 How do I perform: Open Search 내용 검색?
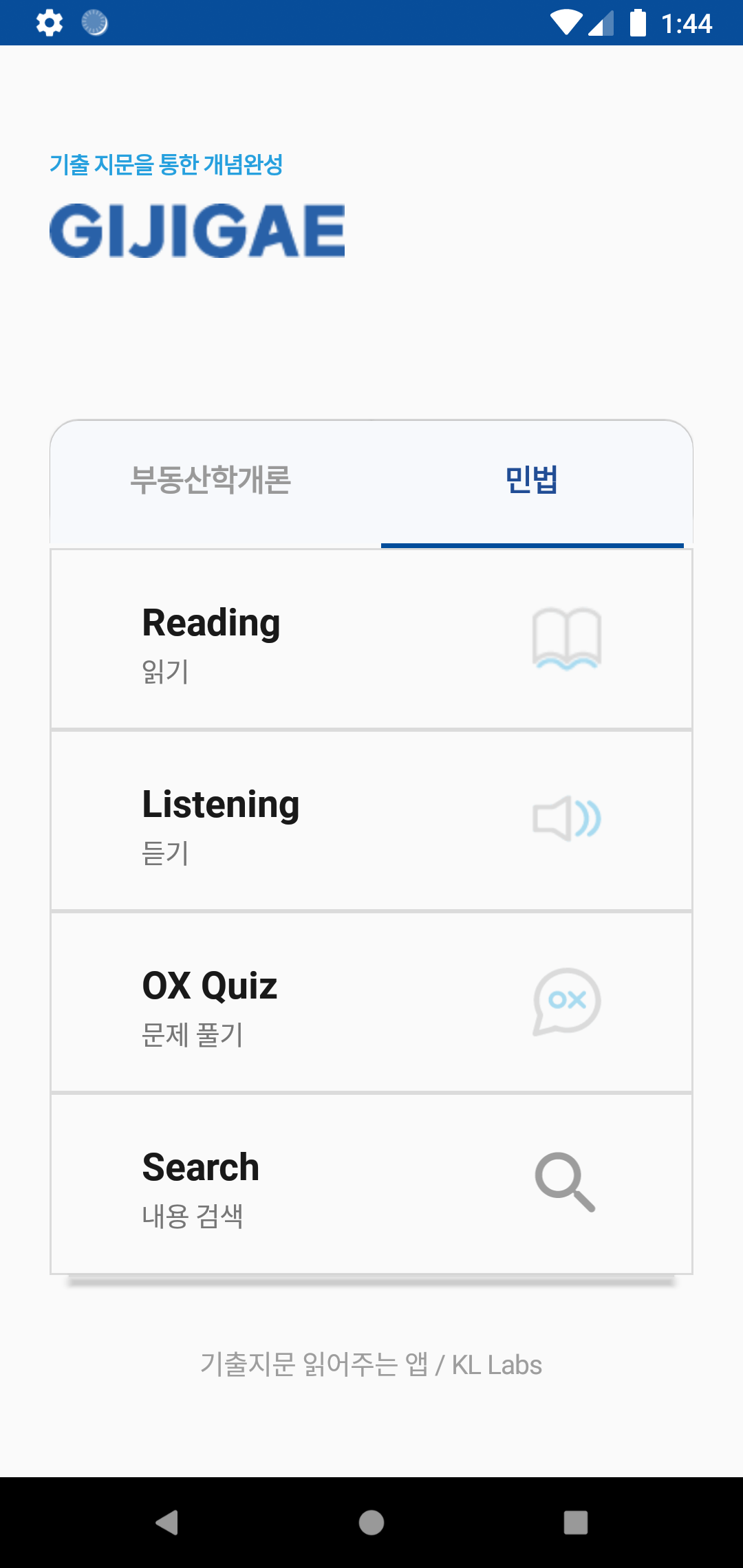371,1184
